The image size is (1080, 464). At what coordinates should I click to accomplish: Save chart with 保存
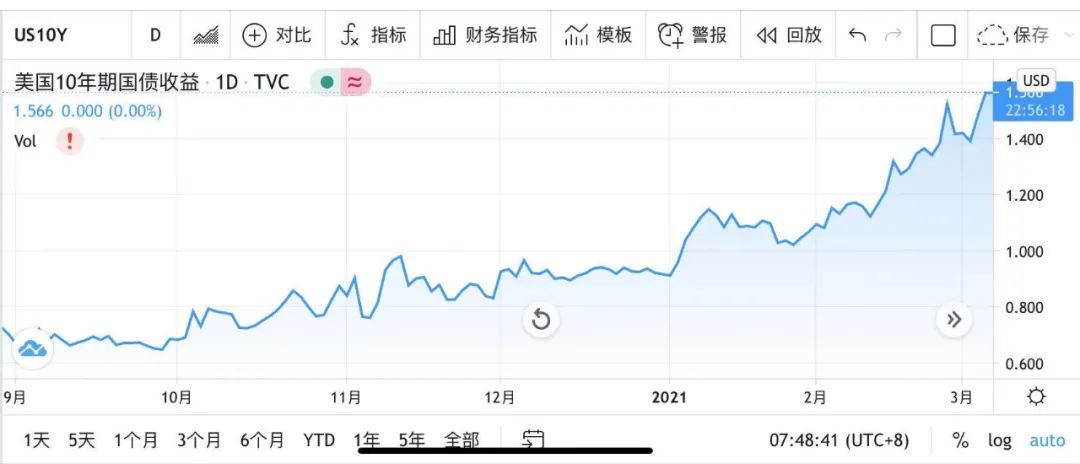[1013, 35]
